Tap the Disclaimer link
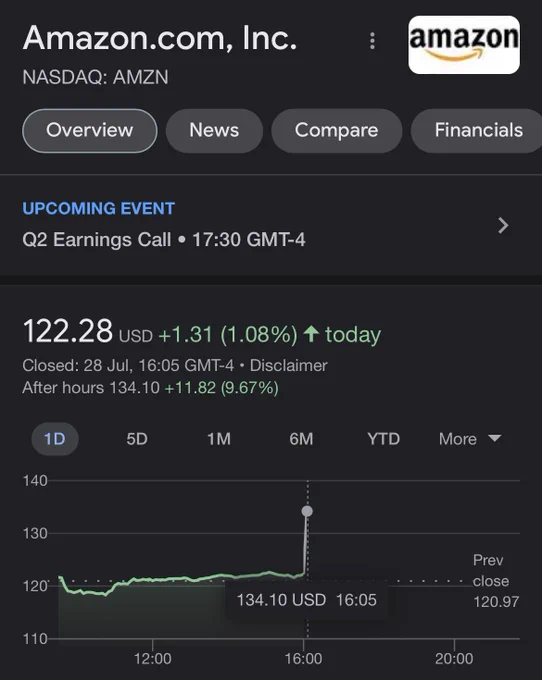 click(288, 366)
